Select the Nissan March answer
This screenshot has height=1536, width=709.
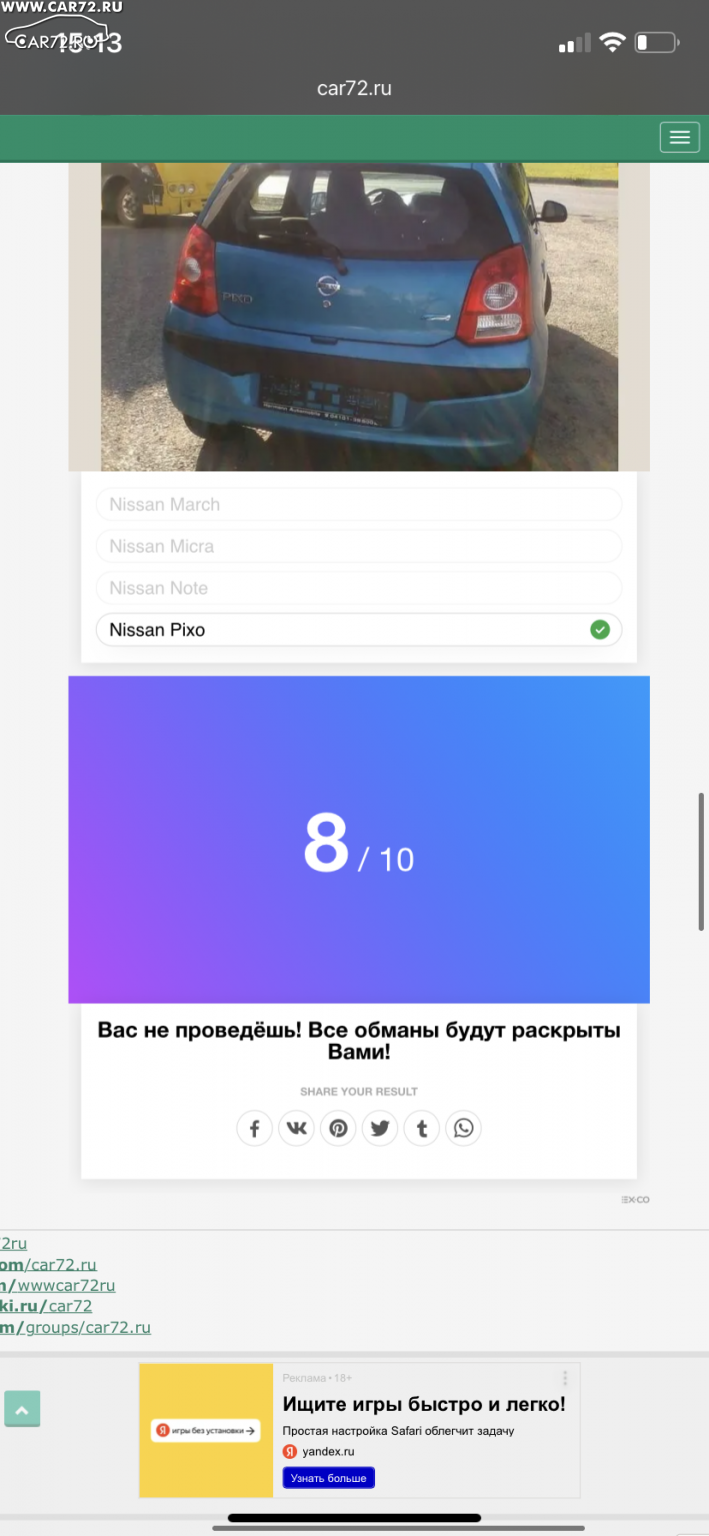(x=359, y=504)
